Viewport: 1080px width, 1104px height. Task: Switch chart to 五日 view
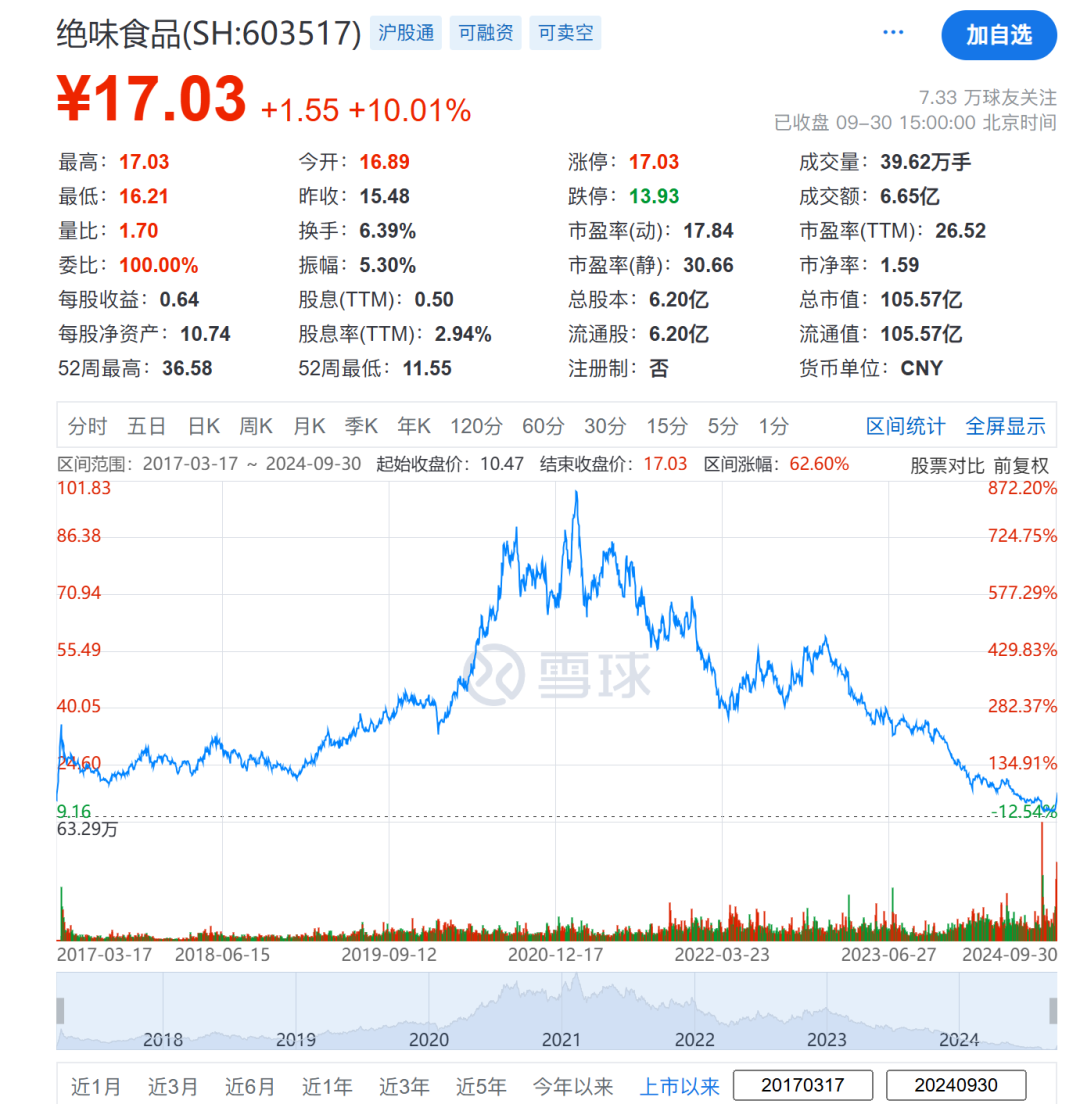146,426
